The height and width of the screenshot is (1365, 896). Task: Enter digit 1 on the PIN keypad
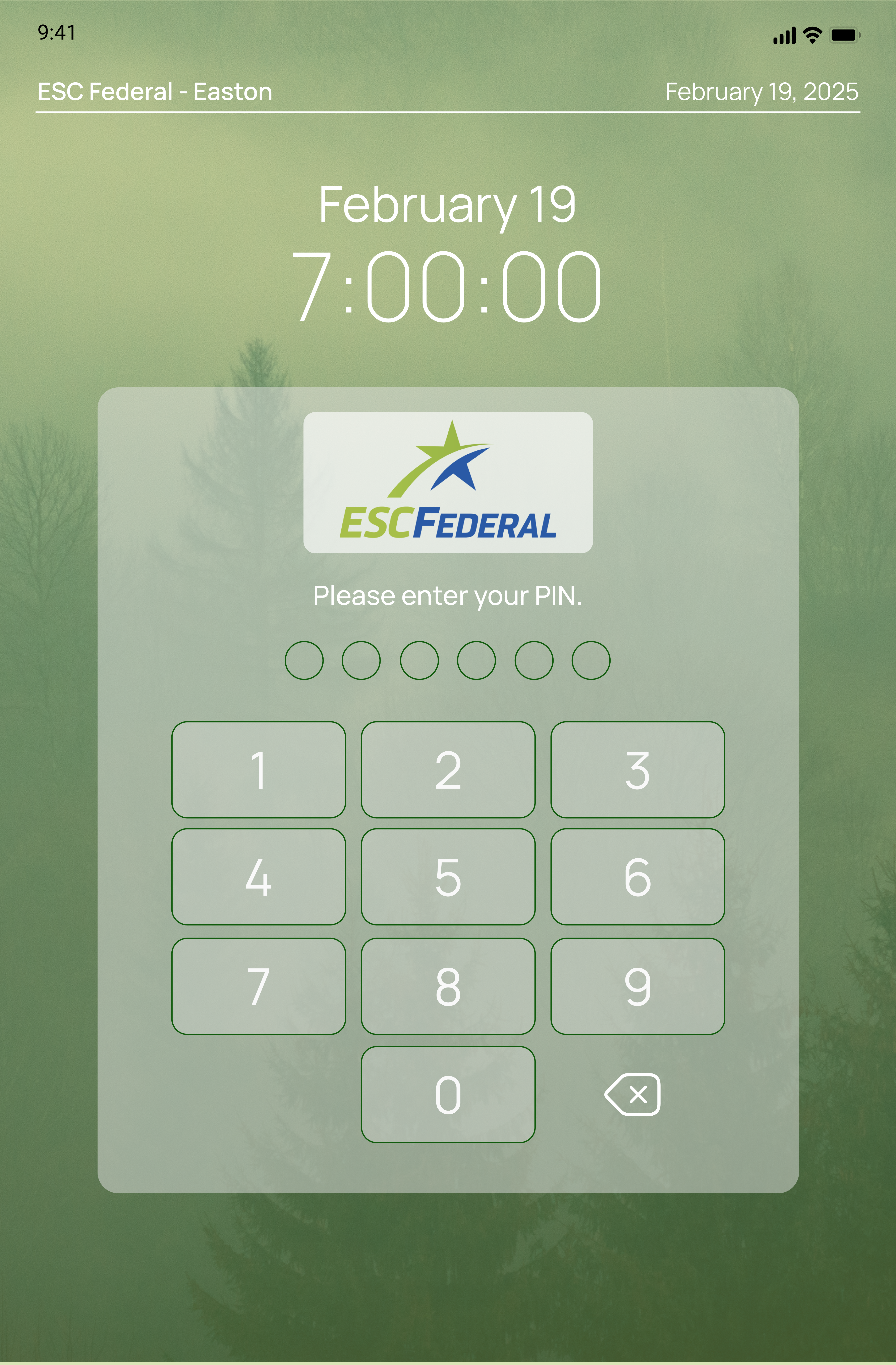click(259, 770)
